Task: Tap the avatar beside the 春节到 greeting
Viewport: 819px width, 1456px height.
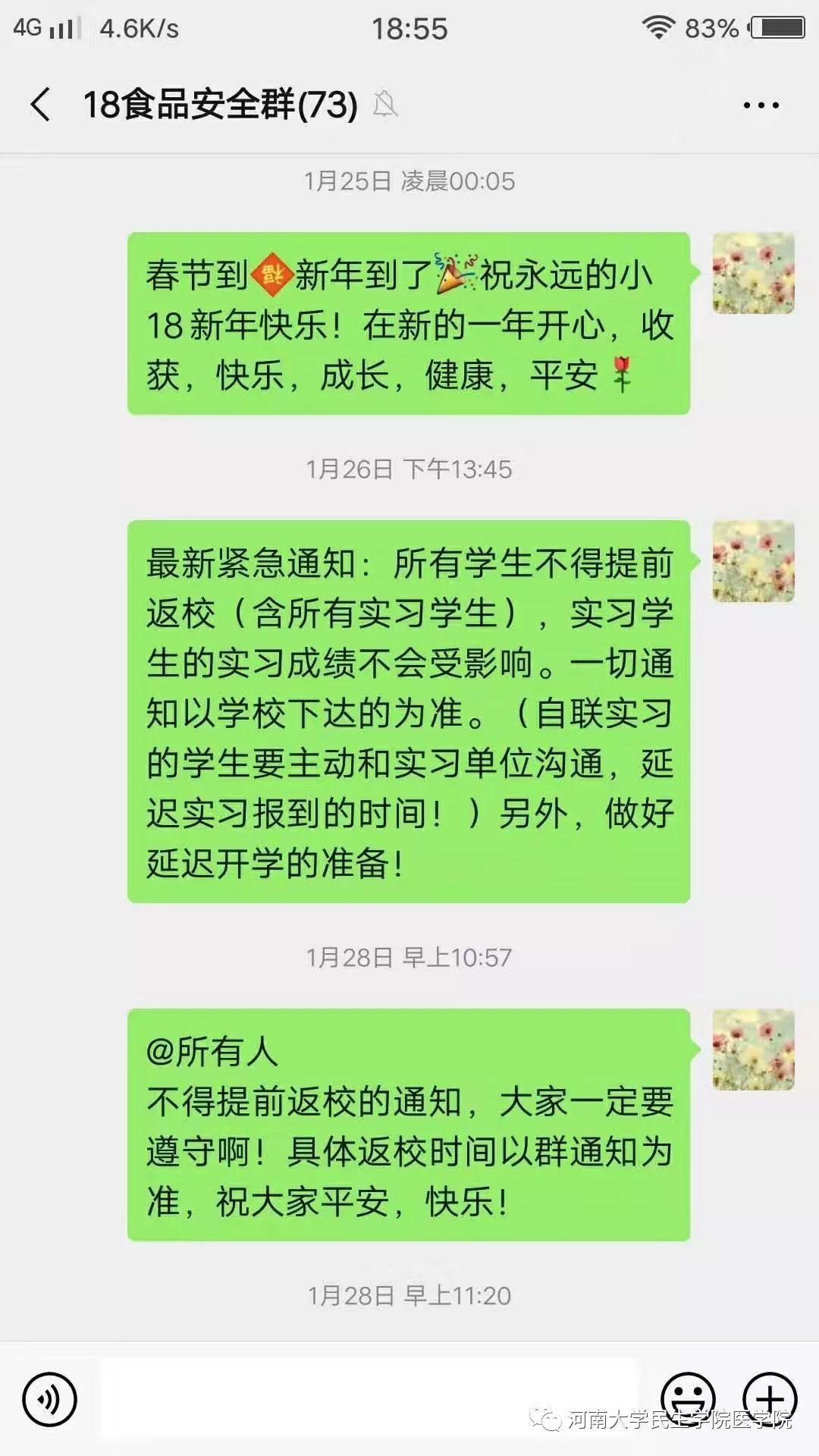Action: [753, 273]
